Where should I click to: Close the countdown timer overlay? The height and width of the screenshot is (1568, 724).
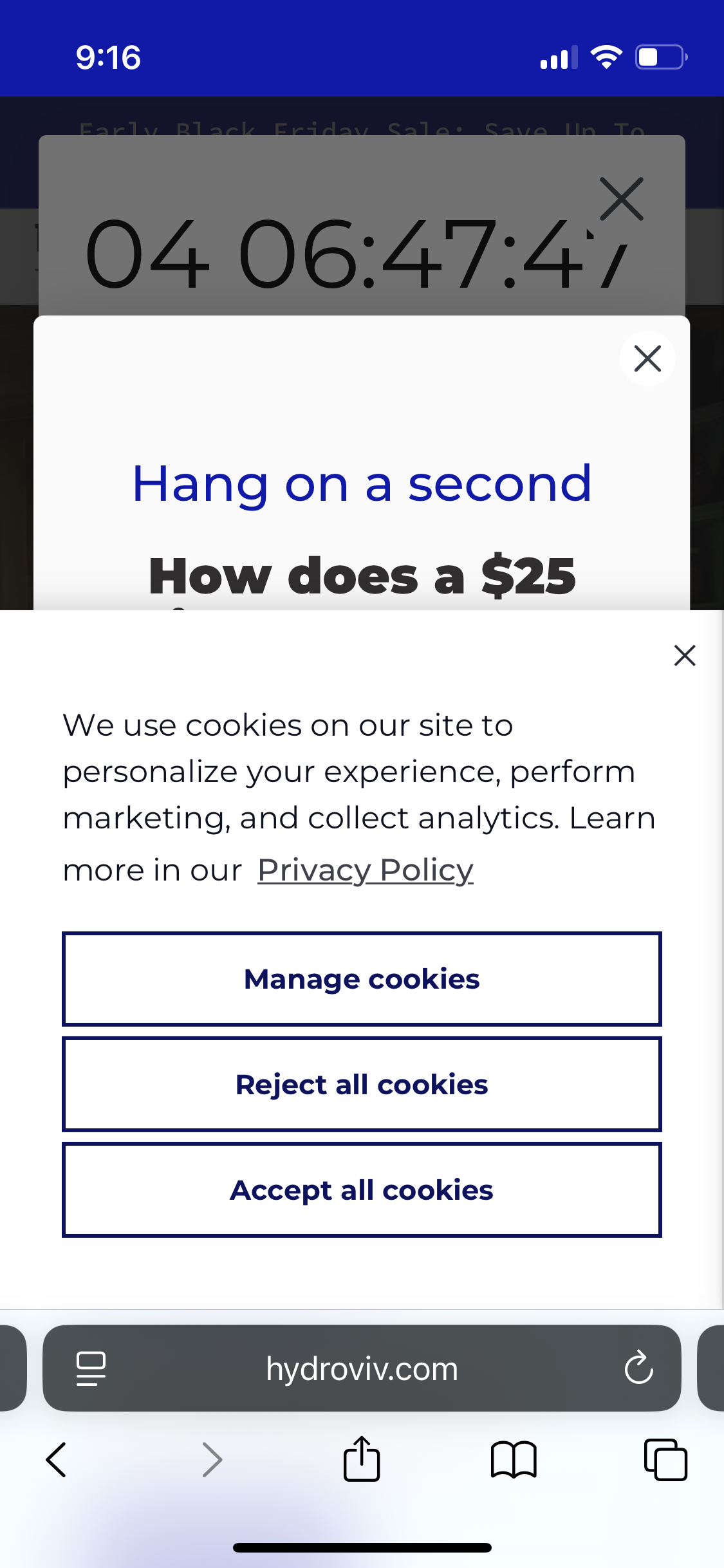tap(621, 199)
